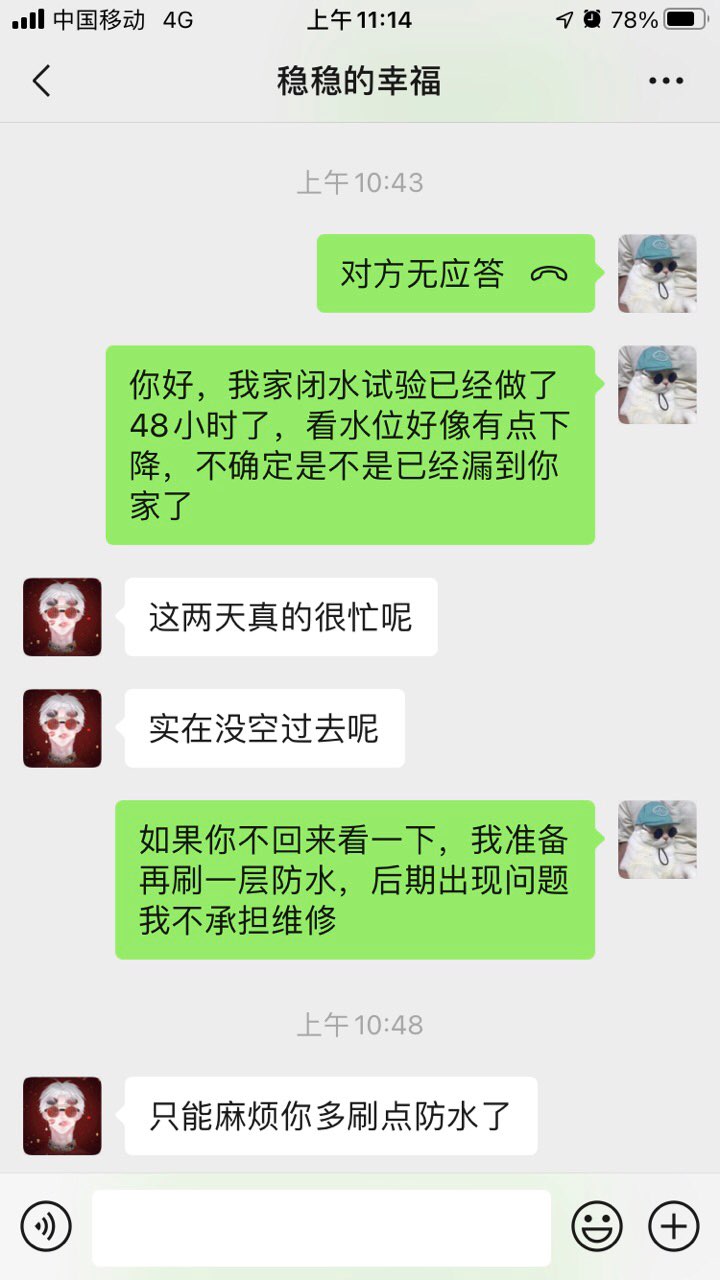Open my avatar beside the 闭水试验 message
This screenshot has height=1280, width=720.
[x=657, y=385]
